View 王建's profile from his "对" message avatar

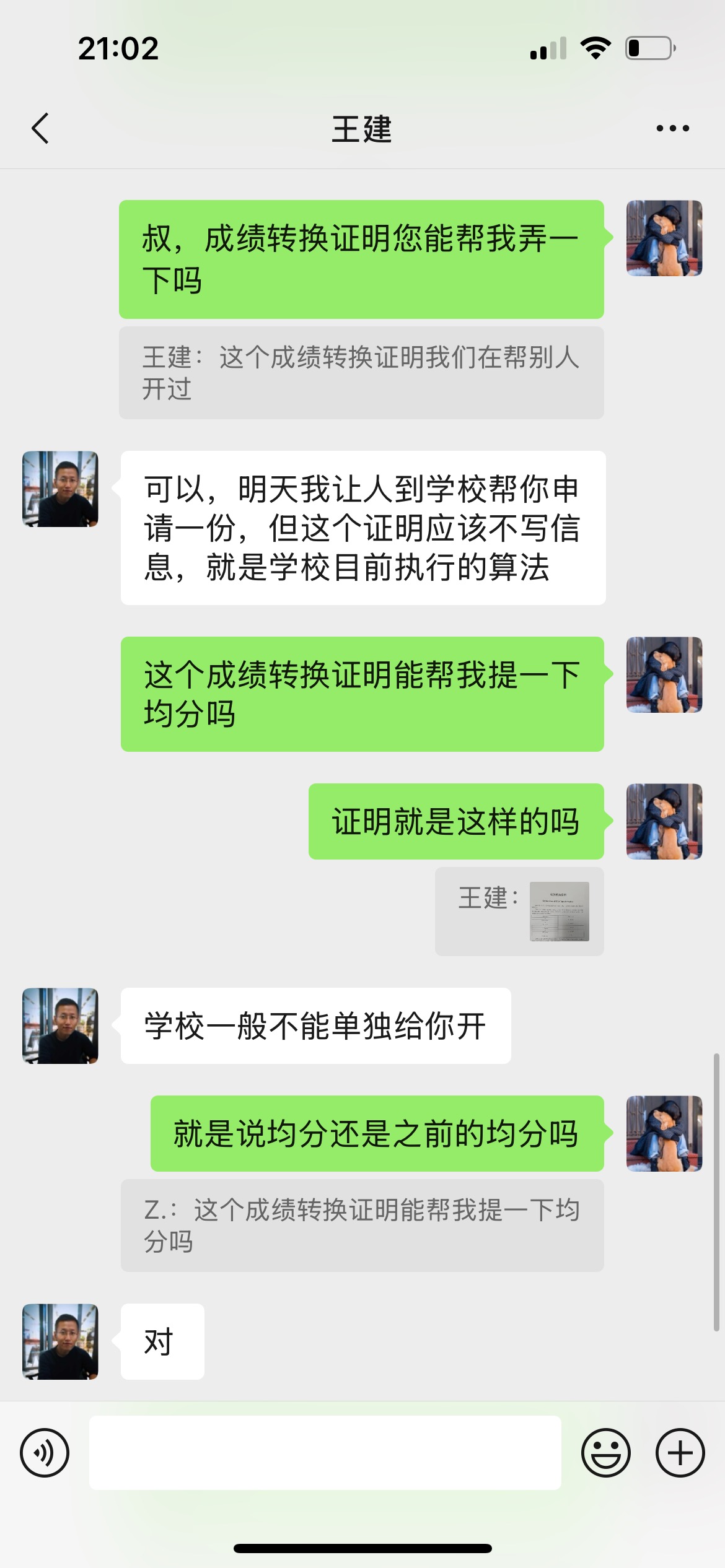coord(60,1341)
